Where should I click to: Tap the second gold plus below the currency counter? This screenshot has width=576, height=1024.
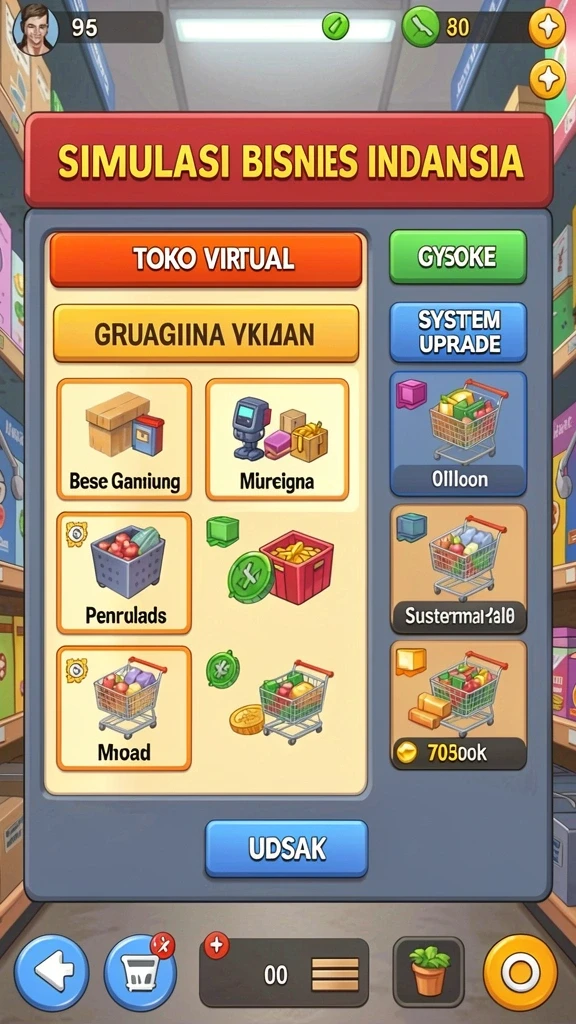[547, 79]
